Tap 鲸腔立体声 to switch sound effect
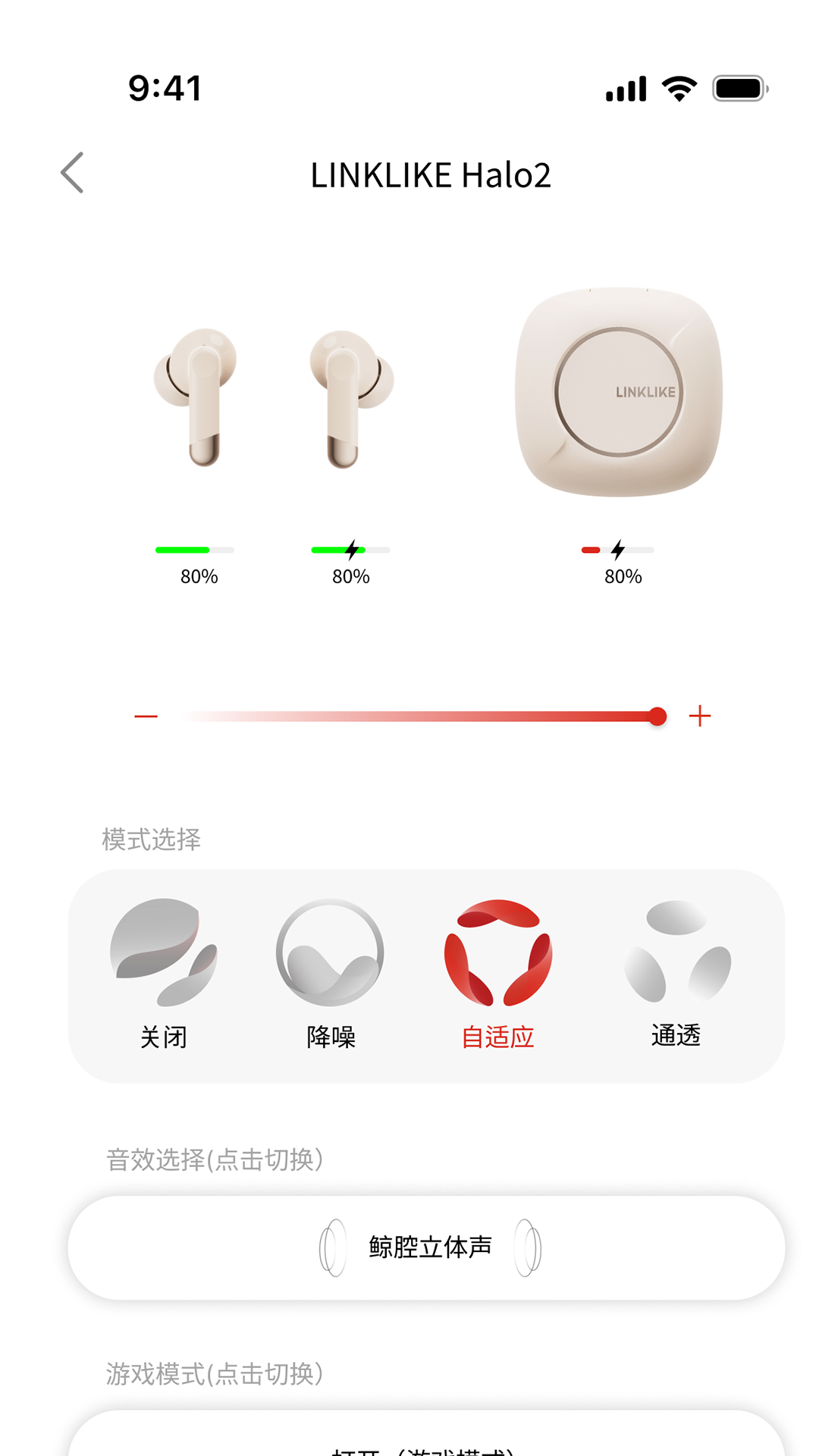 pyautogui.click(x=426, y=1247)
